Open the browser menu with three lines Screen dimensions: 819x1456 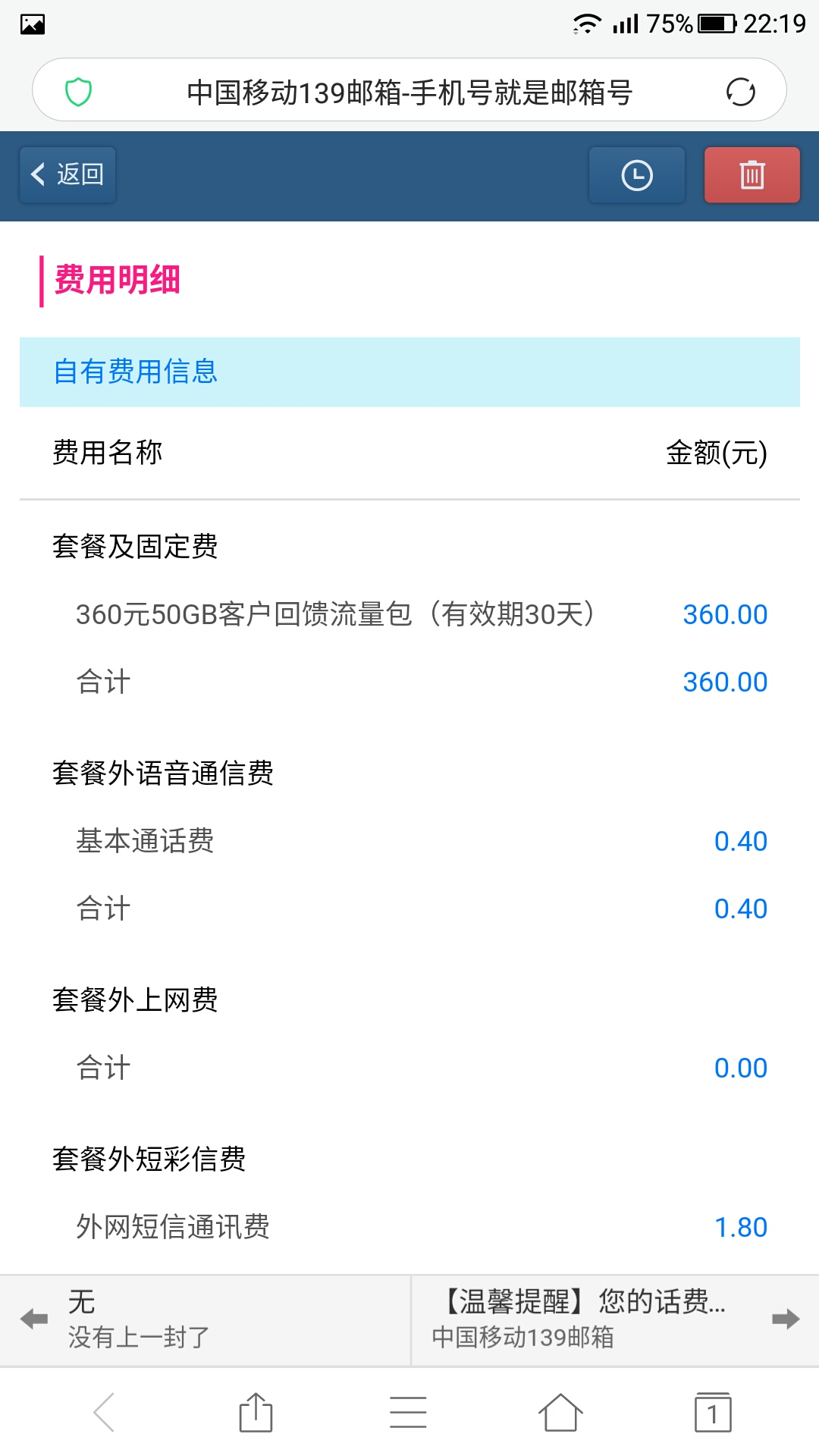pyautogui.click(x=408, y=1412)
